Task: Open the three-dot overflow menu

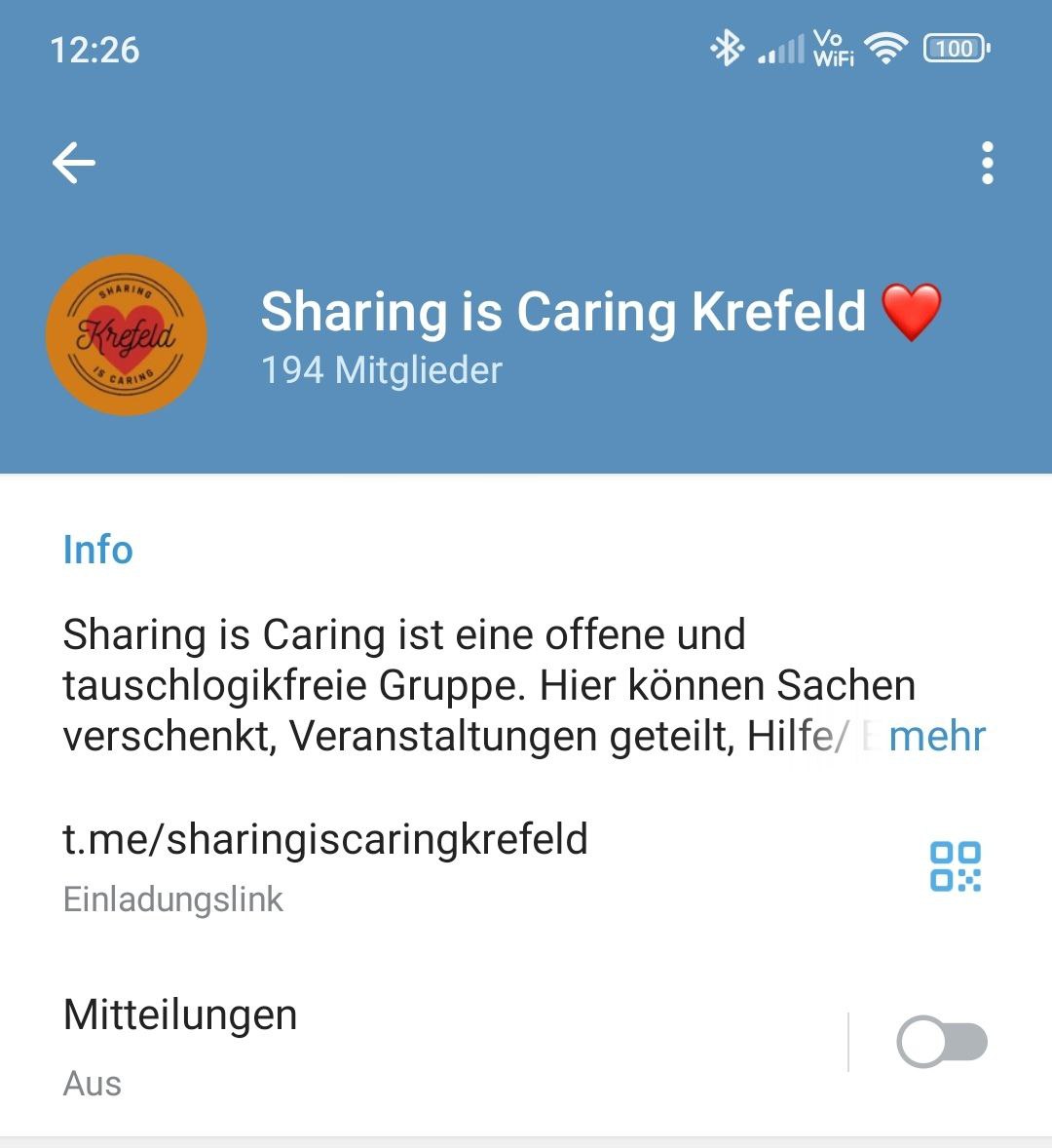Action: (x=987, y=163)
